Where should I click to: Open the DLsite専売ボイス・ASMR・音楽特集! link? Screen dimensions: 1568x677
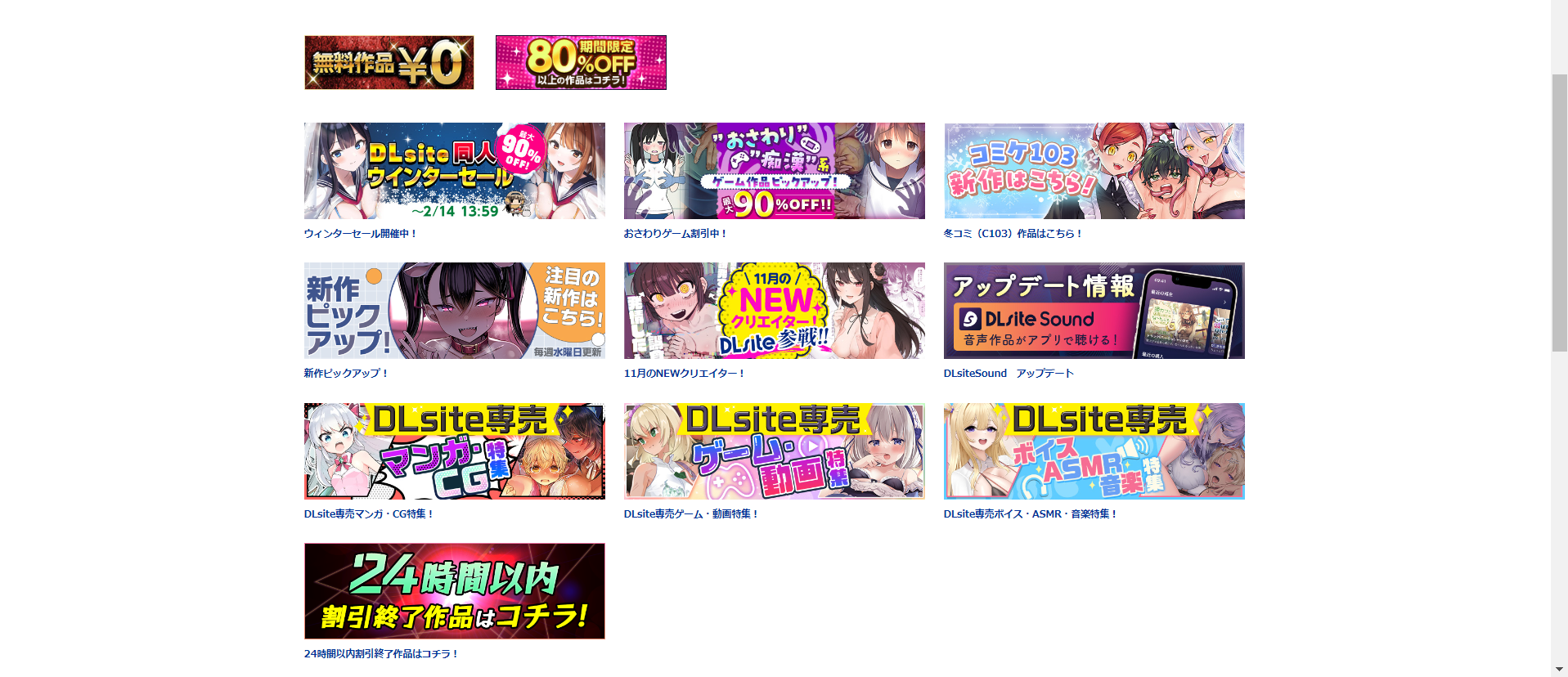[x=1030, y=514]
